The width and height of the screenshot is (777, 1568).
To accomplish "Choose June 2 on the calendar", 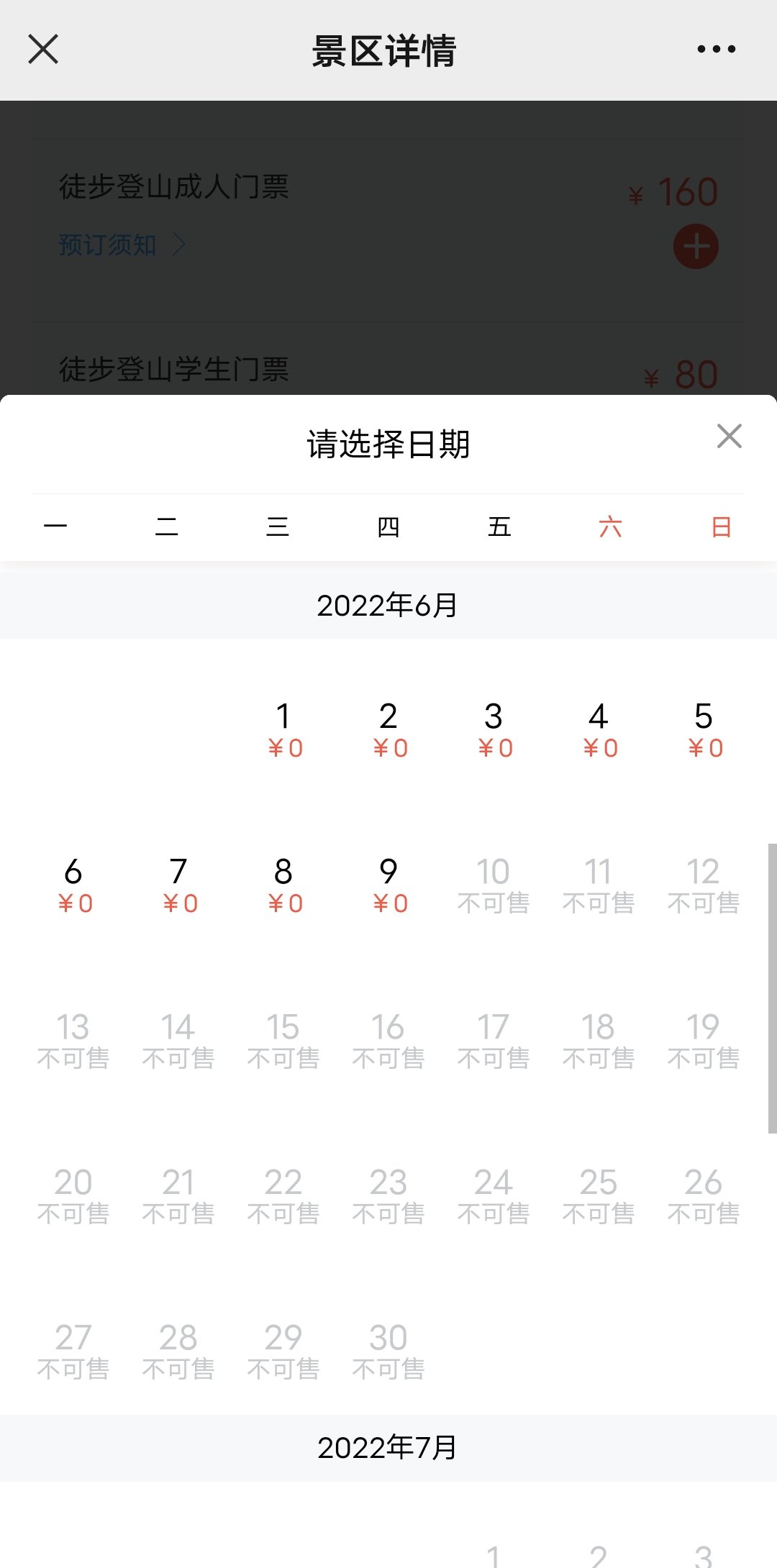I will tap(388, 729).
